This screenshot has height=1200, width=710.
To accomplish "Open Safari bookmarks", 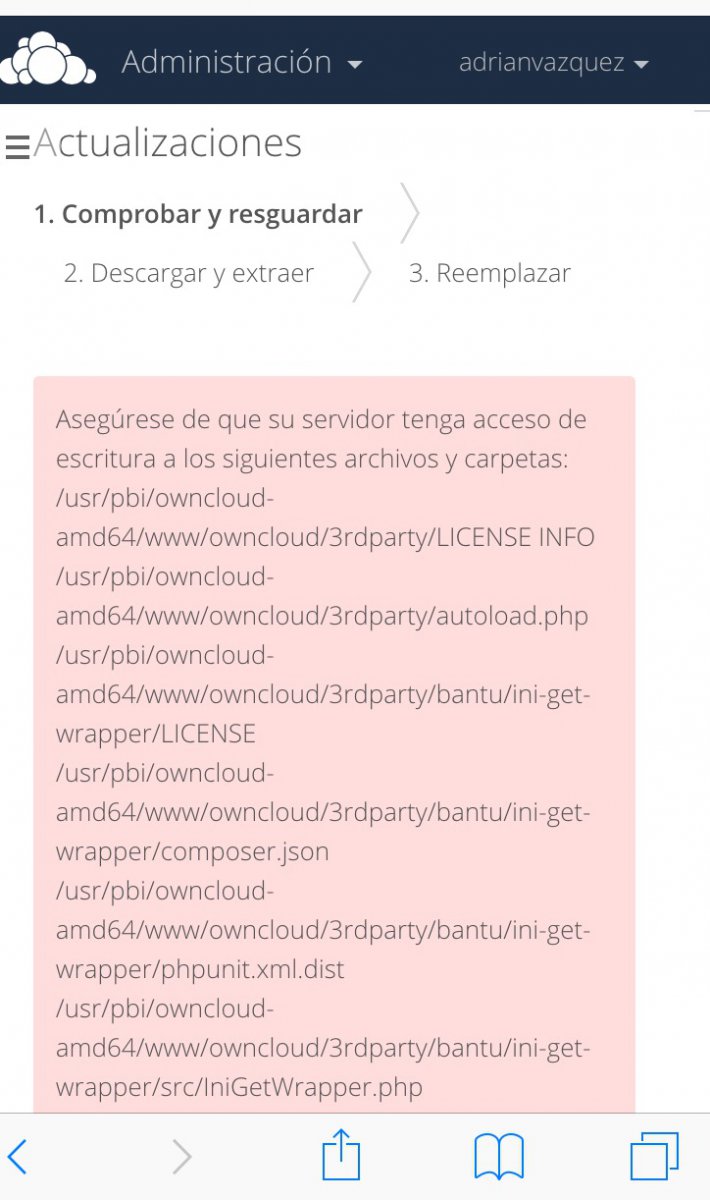I will pyautogui.click(x=498, y=1157).
